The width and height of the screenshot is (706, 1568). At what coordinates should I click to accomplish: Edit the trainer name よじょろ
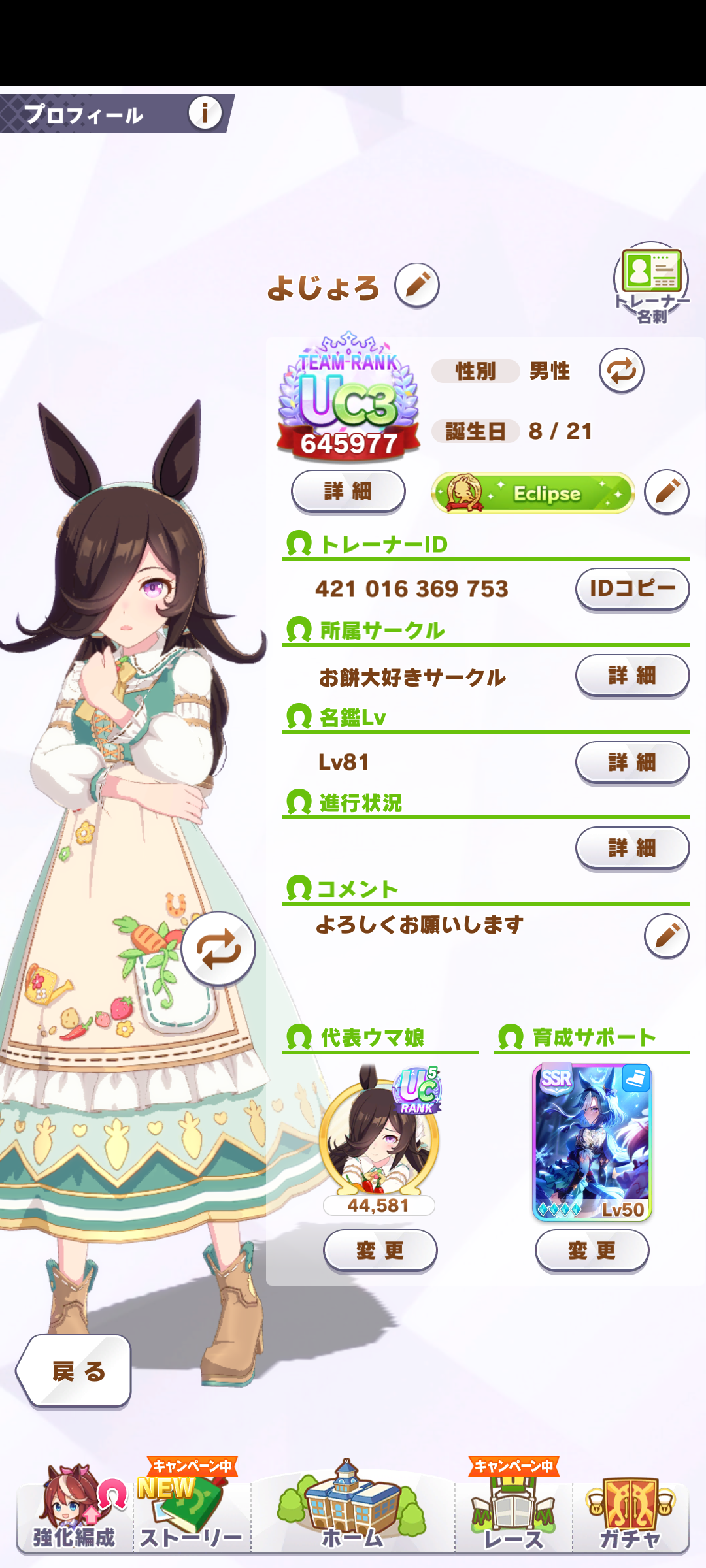417,286
